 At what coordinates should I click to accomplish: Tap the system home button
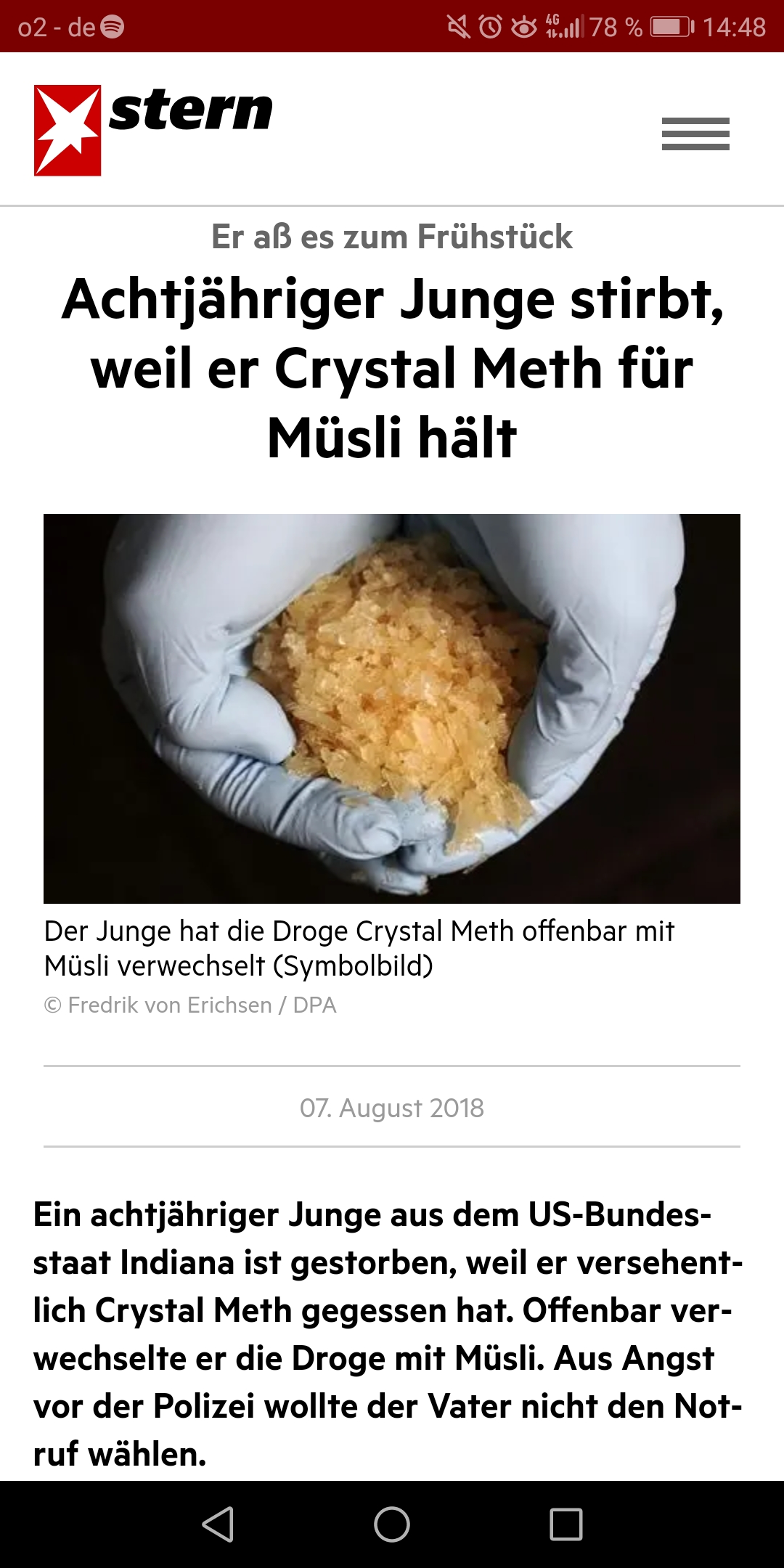point(392,1524)
